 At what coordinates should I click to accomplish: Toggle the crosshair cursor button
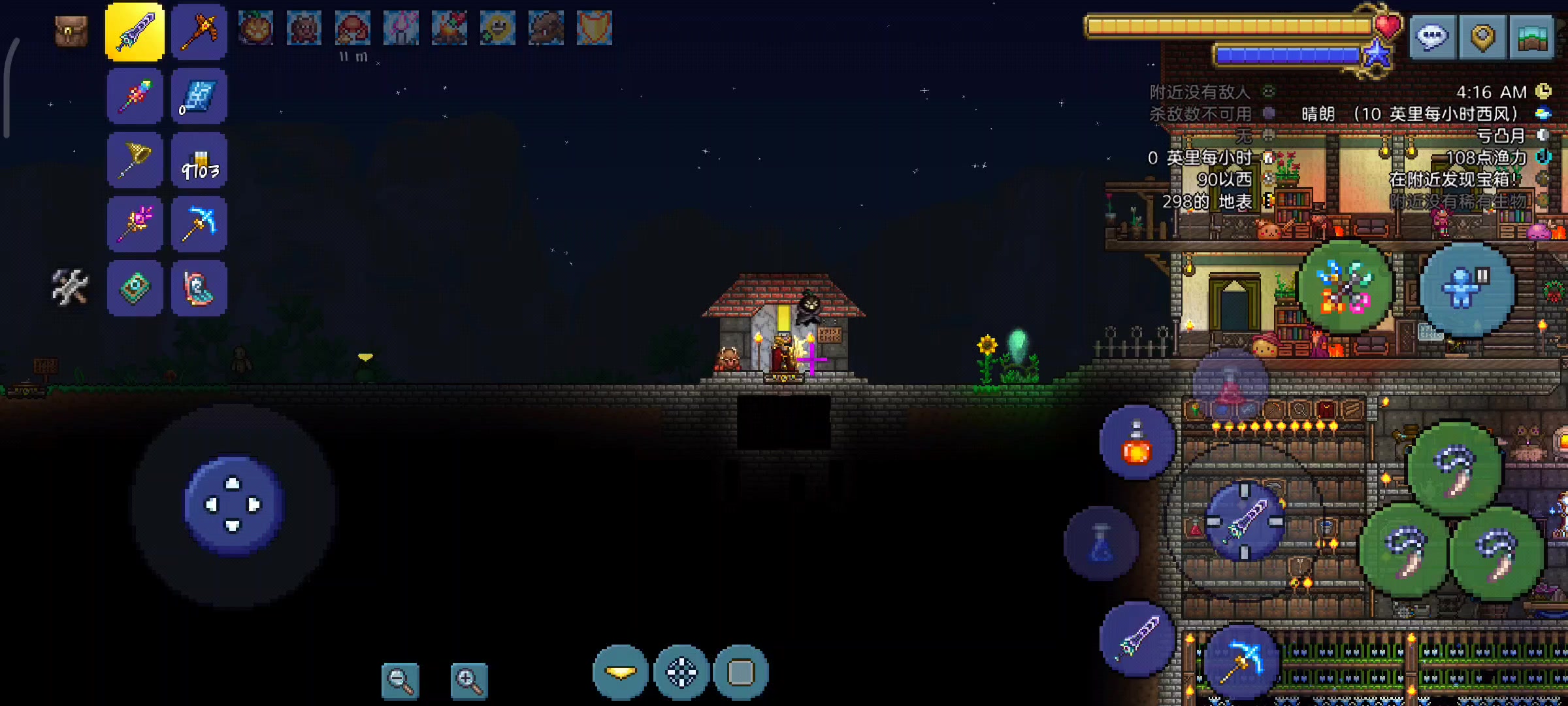pos(681,672)
